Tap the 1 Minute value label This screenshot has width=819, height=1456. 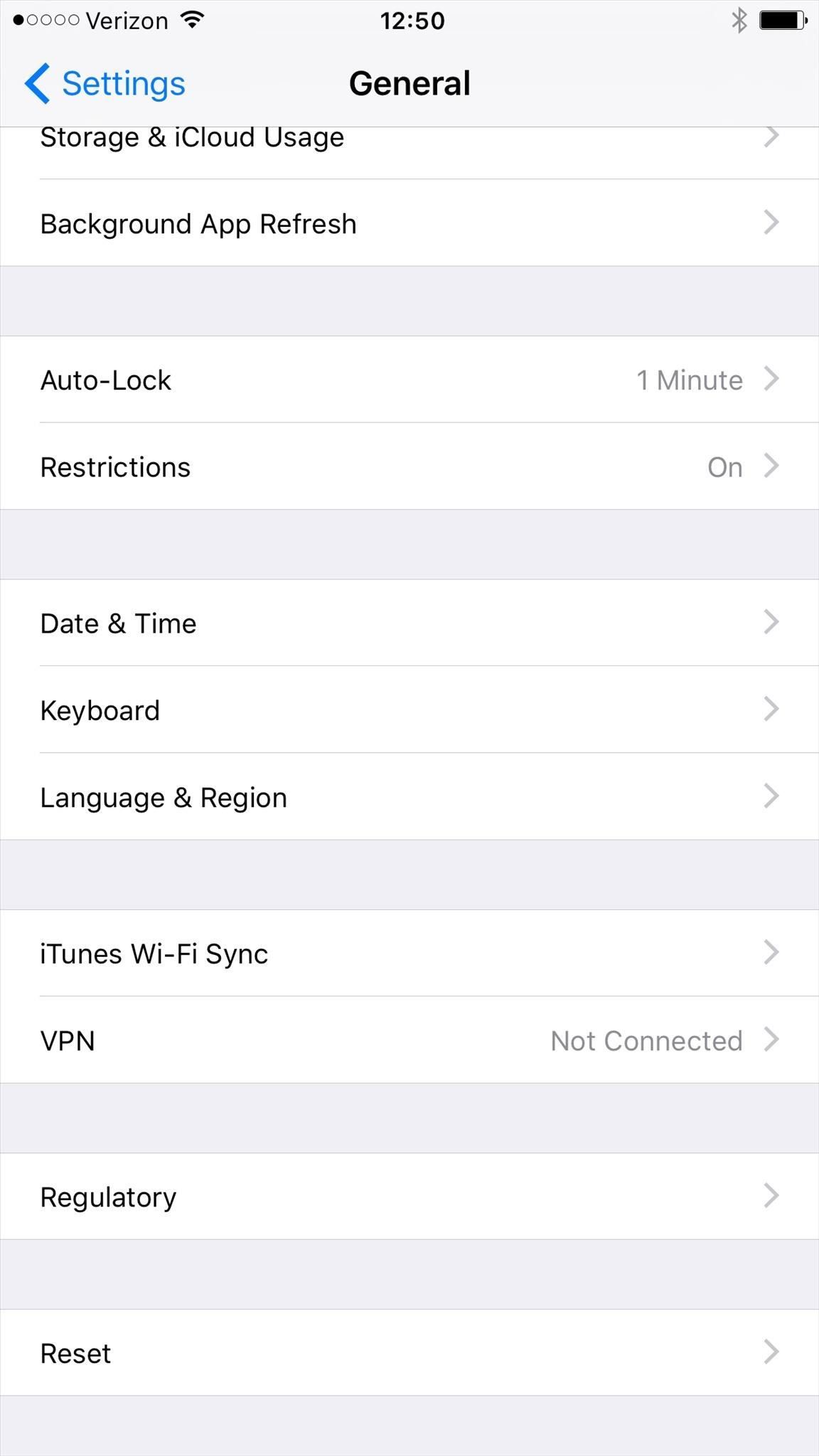[x=688, y=380]
